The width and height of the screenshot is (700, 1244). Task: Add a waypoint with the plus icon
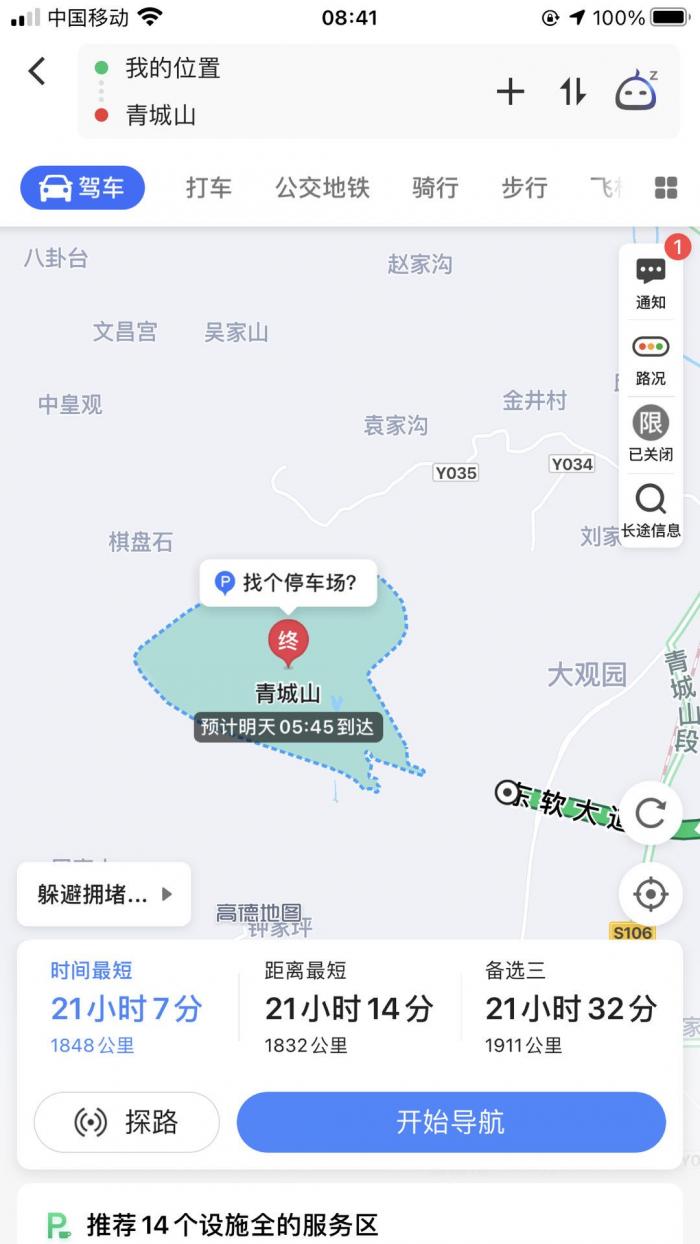tap(510, 92)
